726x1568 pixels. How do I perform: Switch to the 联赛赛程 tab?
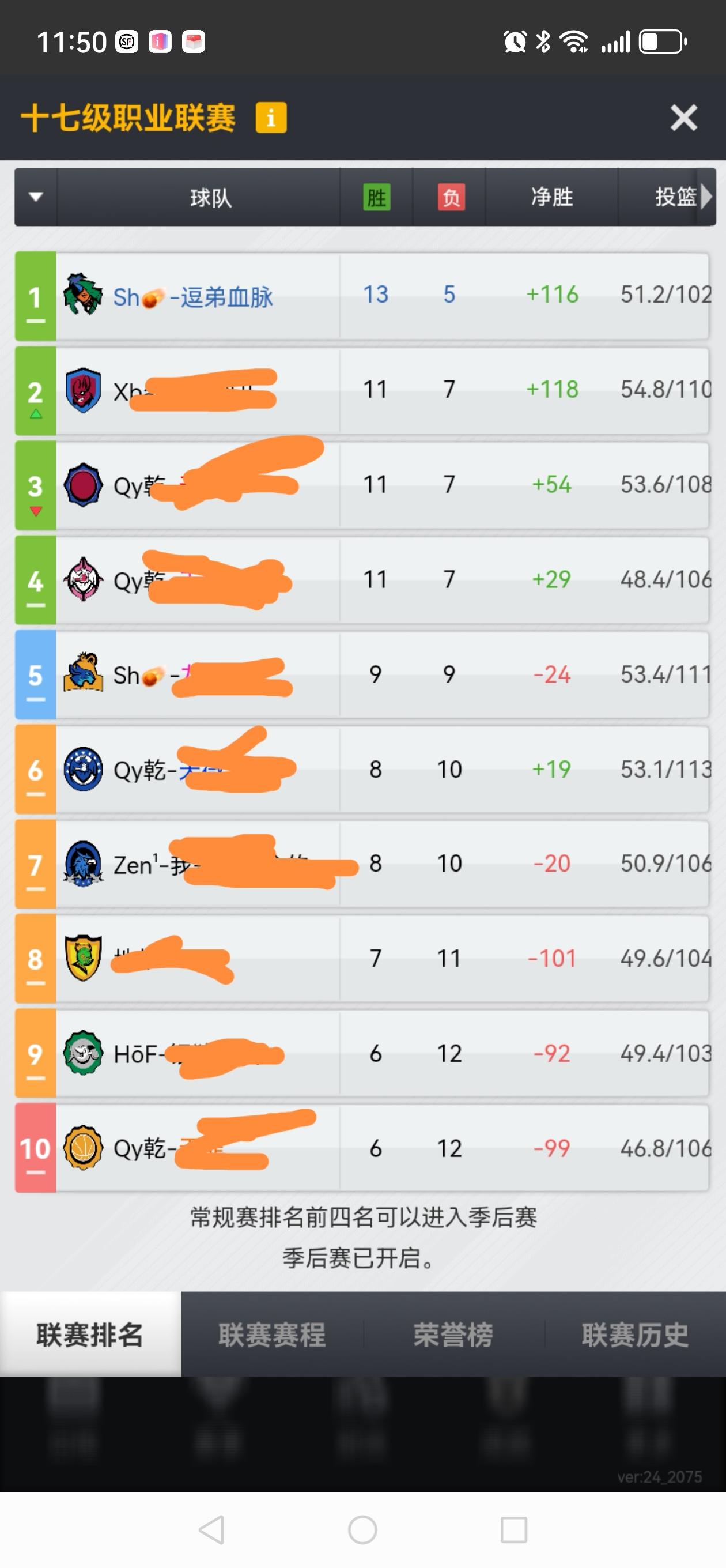(x=271, y=1335)
